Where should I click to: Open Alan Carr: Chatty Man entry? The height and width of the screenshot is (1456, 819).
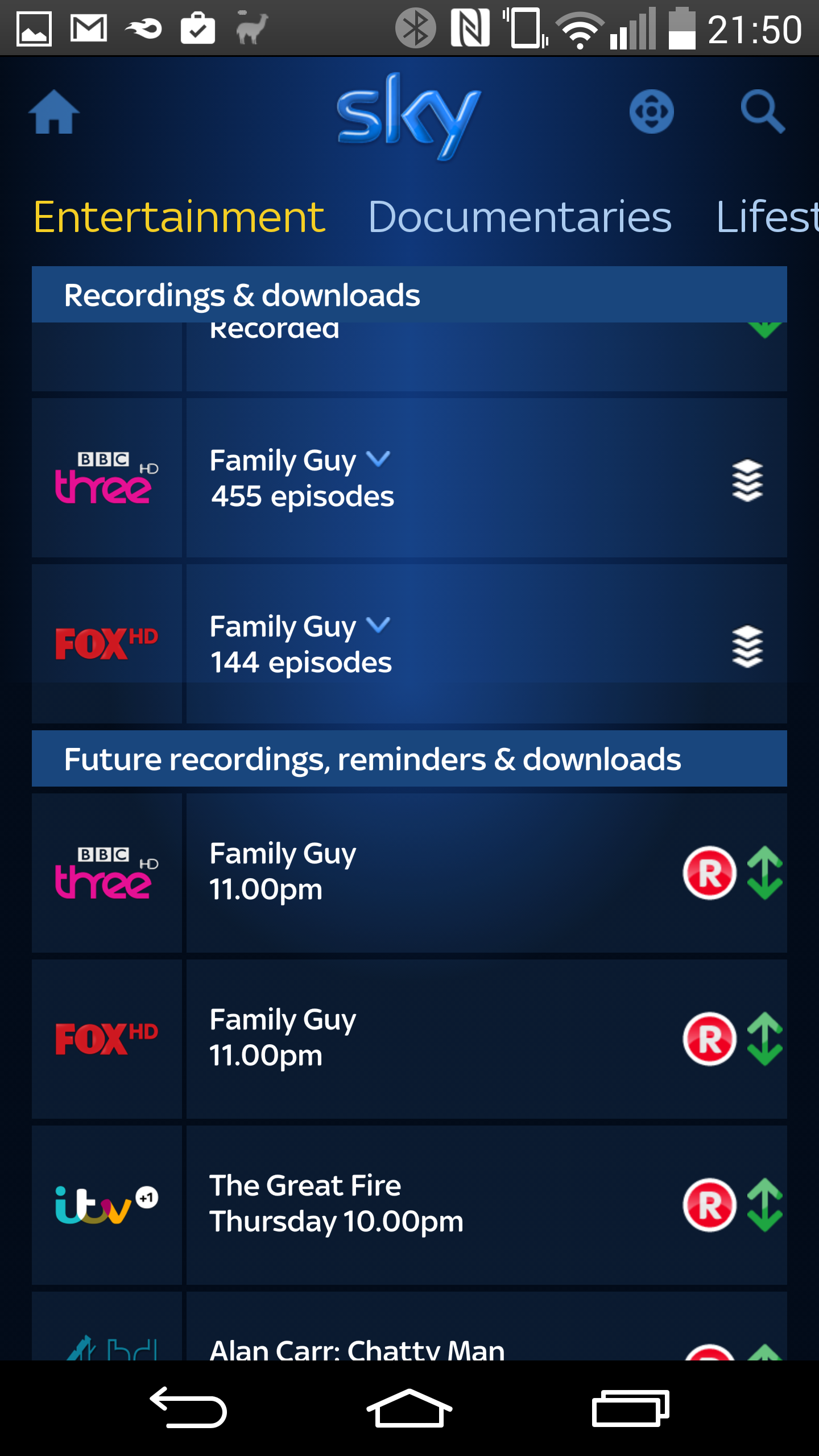click(409, 1326)
